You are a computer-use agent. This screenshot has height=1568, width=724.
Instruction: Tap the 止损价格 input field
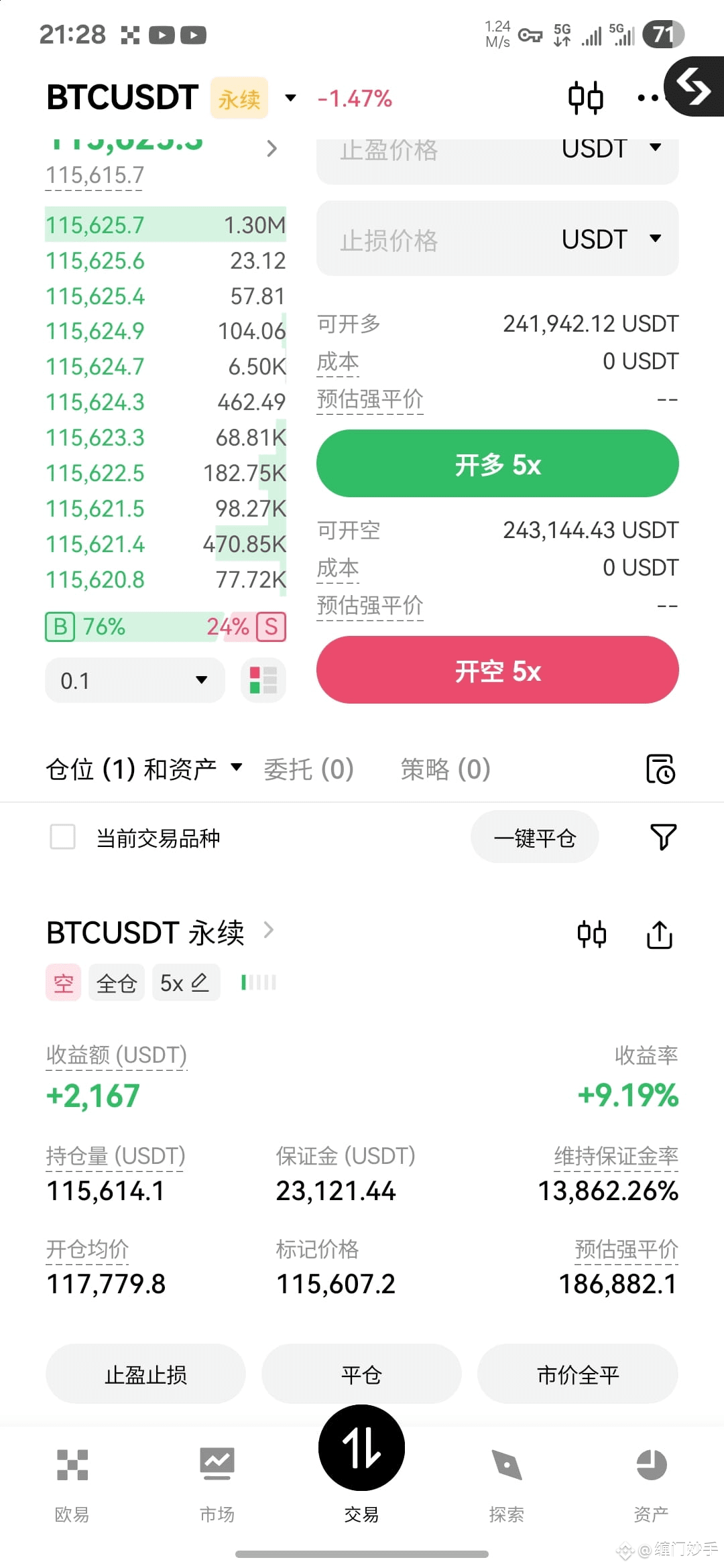tap(497, 239)
